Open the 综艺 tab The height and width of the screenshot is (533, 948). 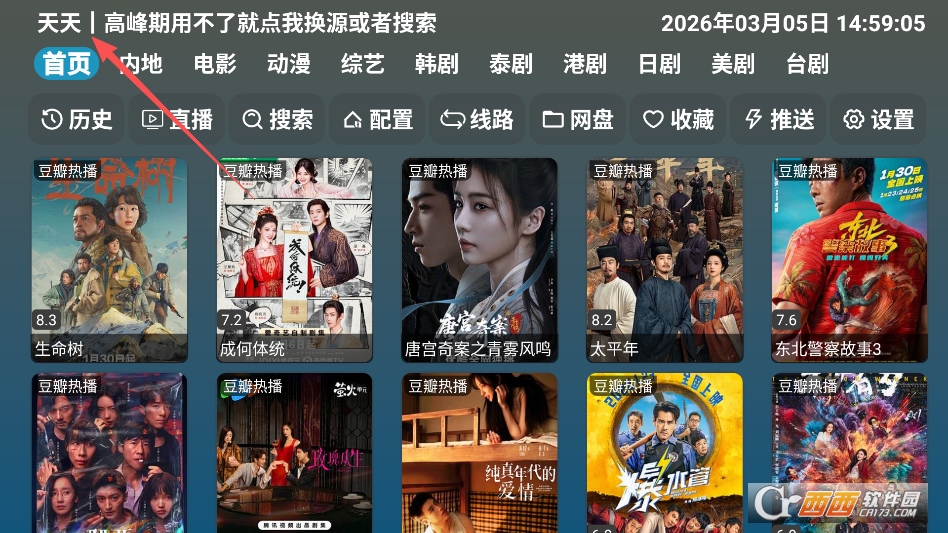[x=362, y=64]
